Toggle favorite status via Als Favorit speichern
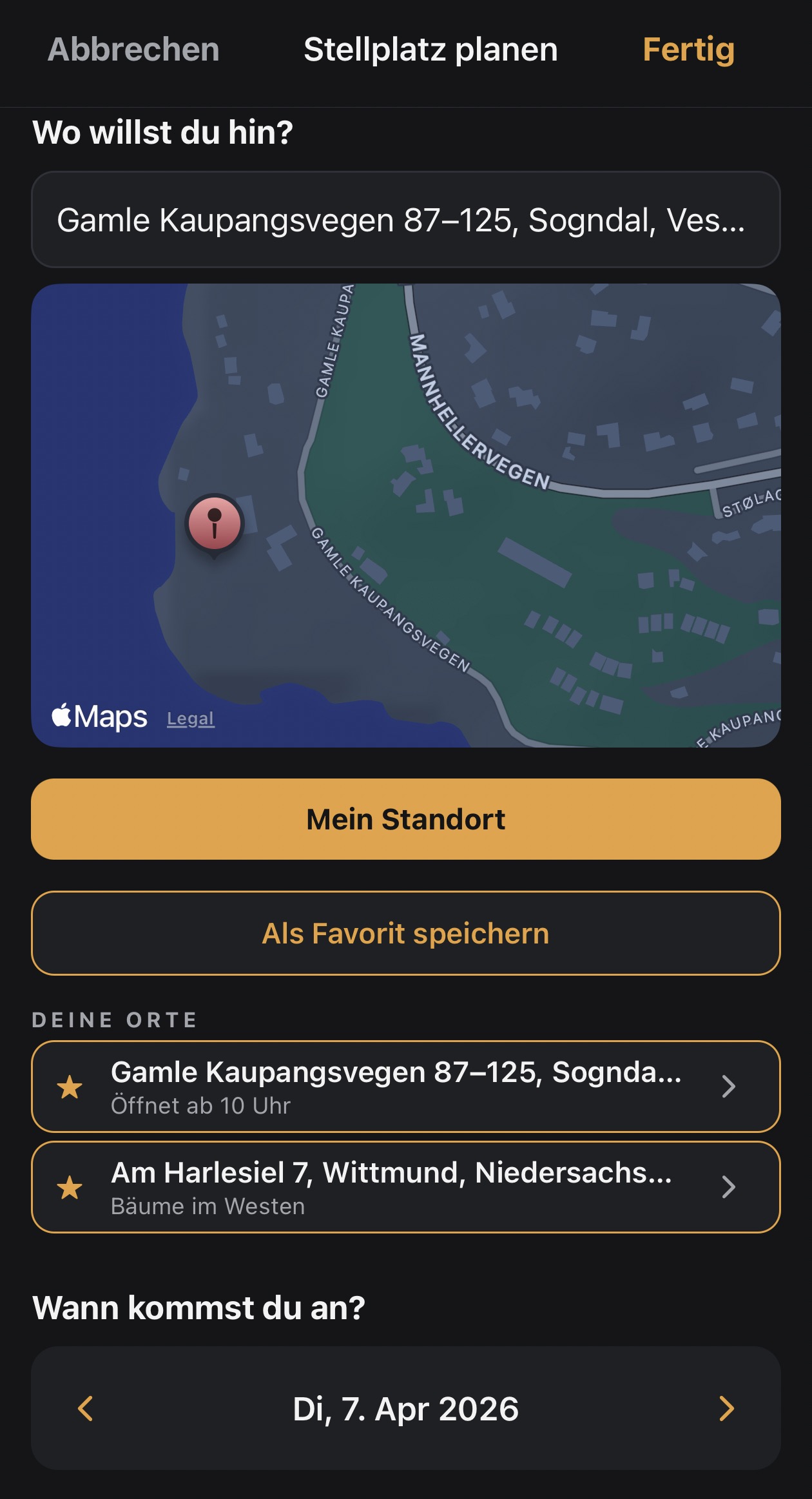This screenshot has height=1499, width=812. [x=406, y=933]
